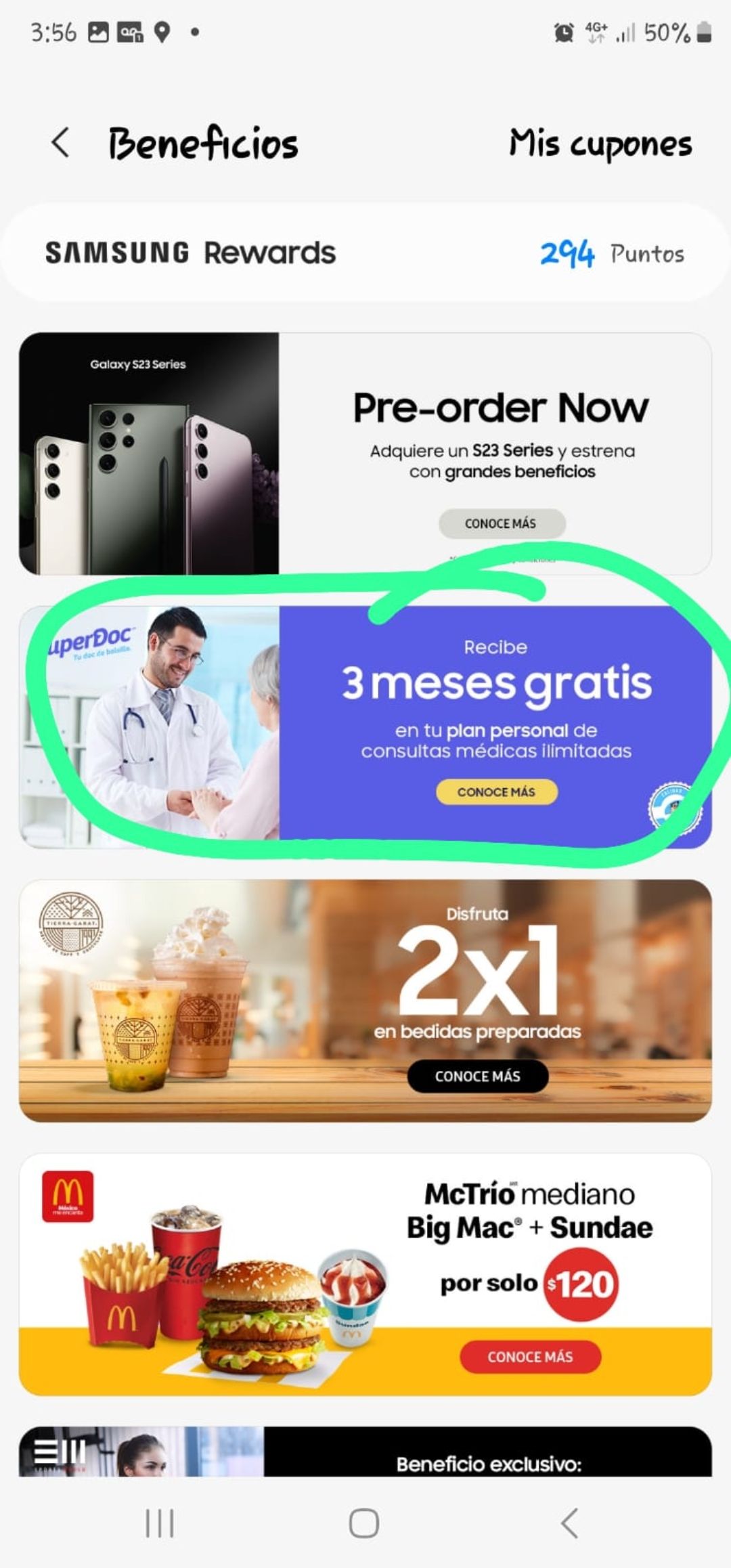Viewport: 731px width, 1568px height.
Task: Tap CONOCE MÁS for the 3 meses gratis offer
Action: tap(496, 792)
